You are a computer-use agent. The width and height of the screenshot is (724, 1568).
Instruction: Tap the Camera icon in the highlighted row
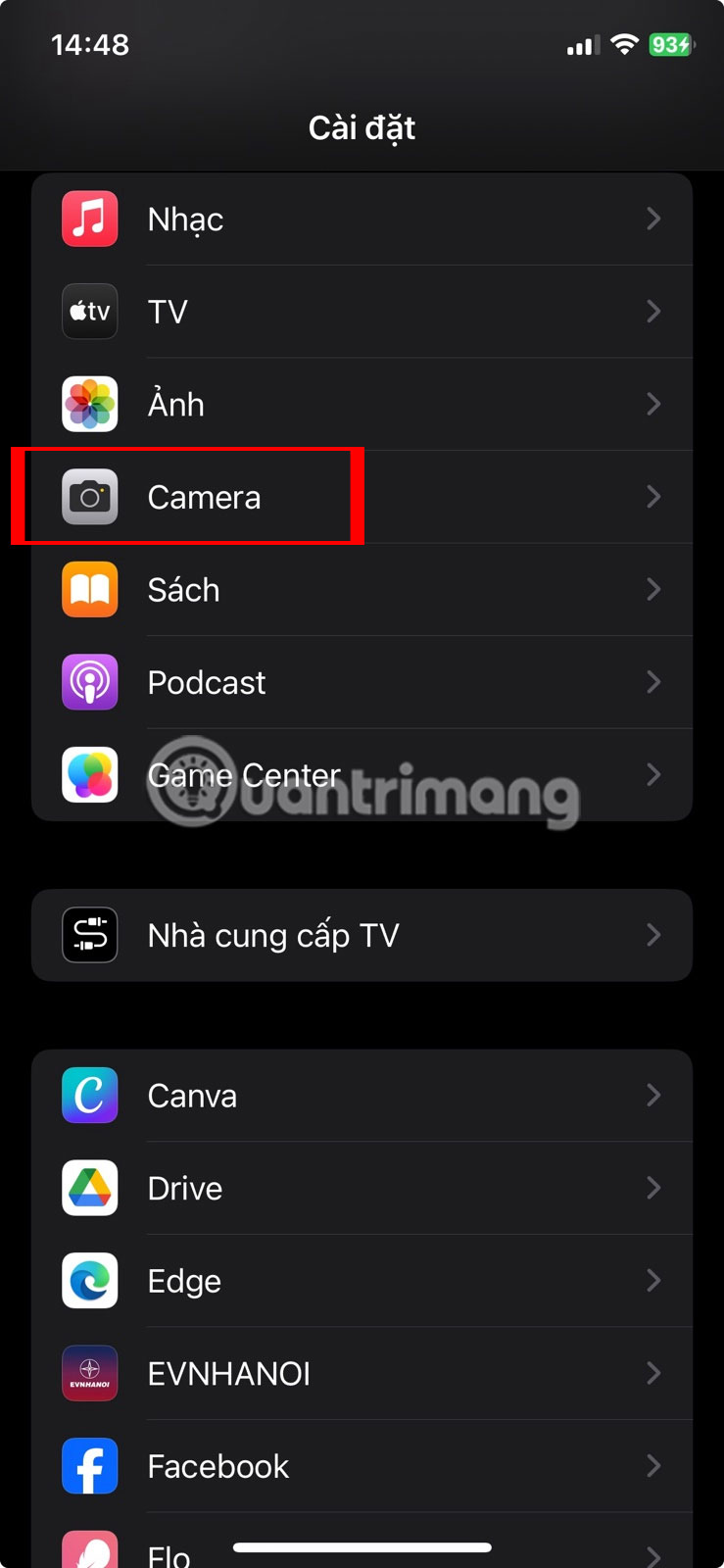89,497
